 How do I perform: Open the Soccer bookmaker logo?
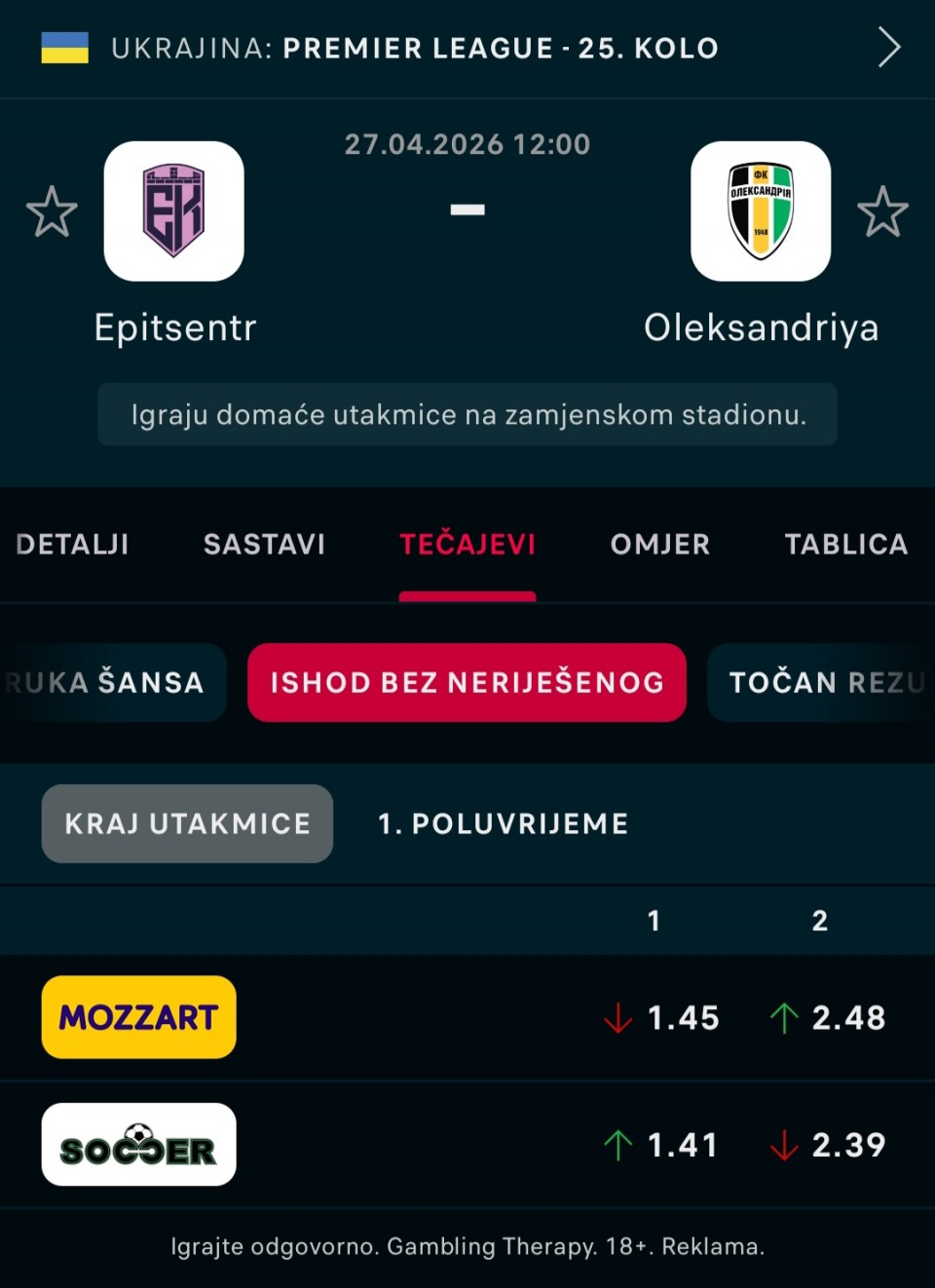[139, 1145]
